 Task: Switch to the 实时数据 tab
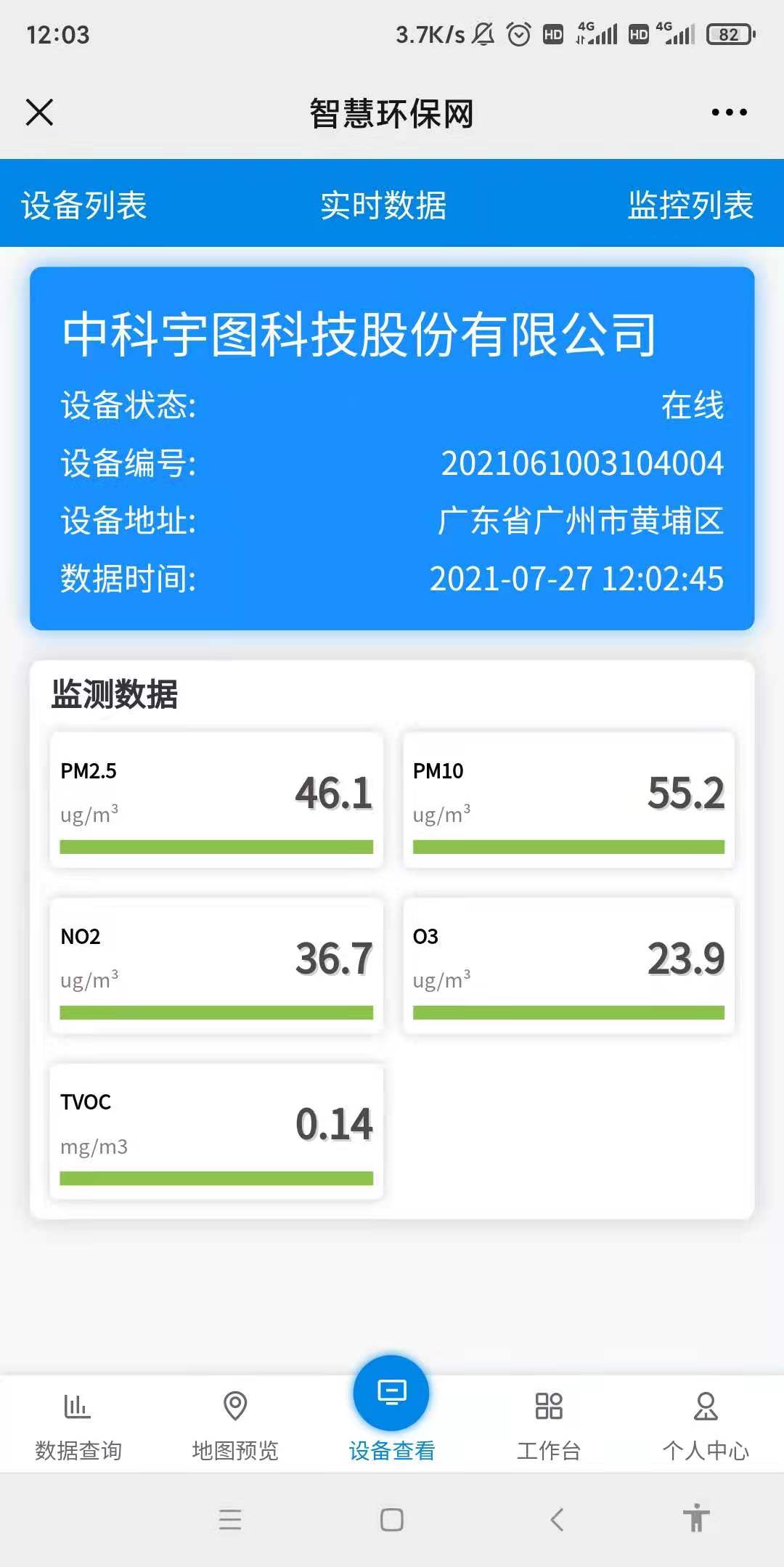click(383, 205)
